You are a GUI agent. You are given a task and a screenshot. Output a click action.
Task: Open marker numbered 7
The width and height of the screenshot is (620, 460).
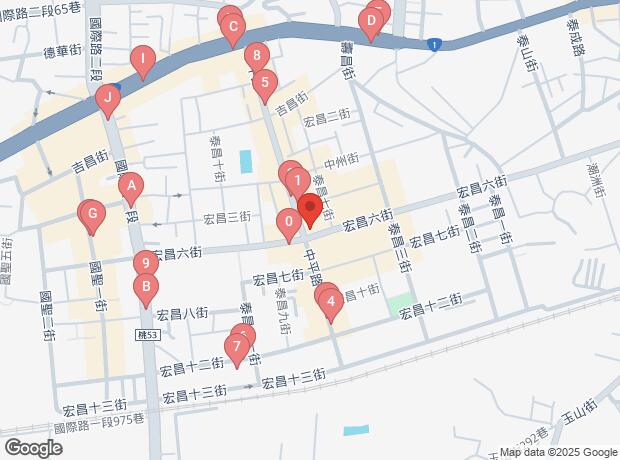pyautogui.click(x=236, y=349)
